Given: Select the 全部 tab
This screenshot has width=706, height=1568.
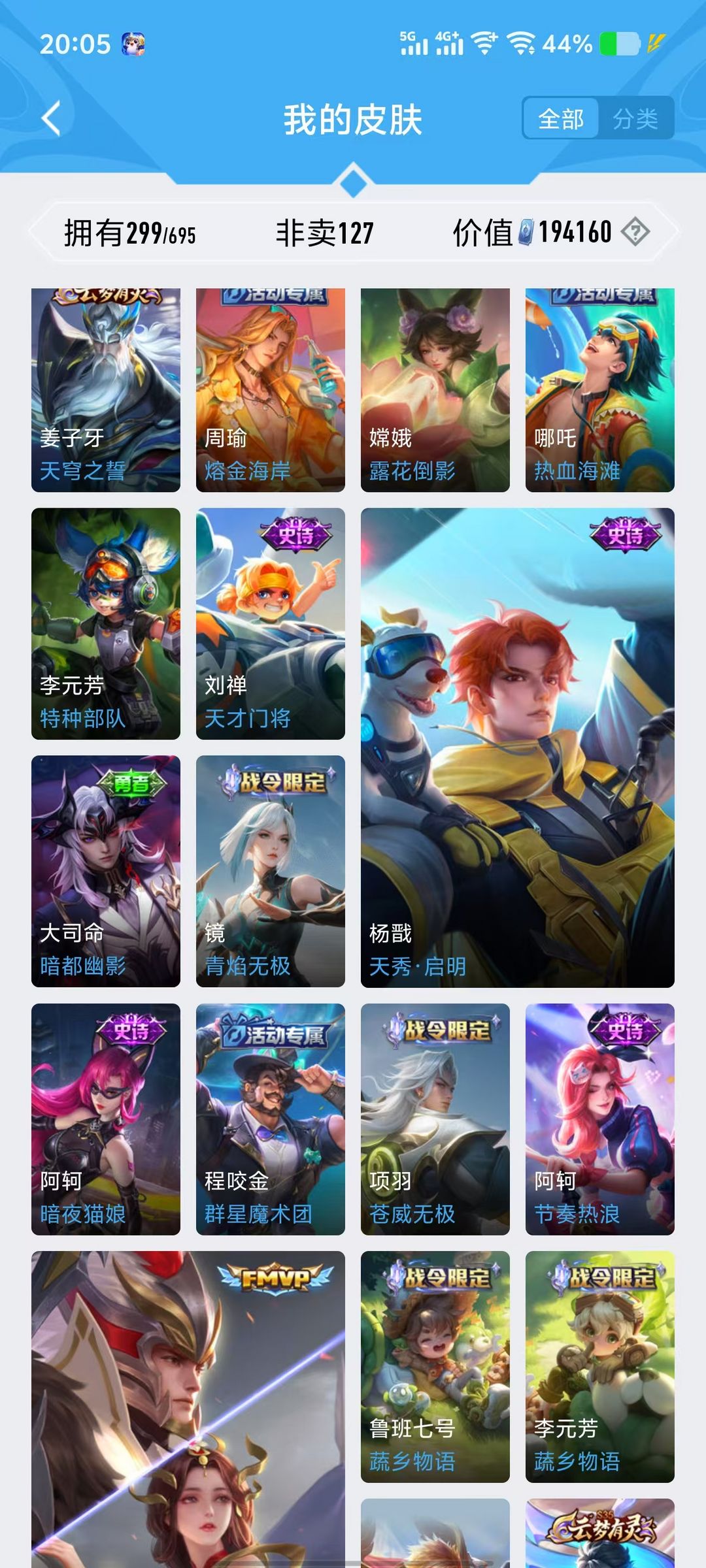Looking at the screenshot, I should pyautogui.click(x=561, y=119).
